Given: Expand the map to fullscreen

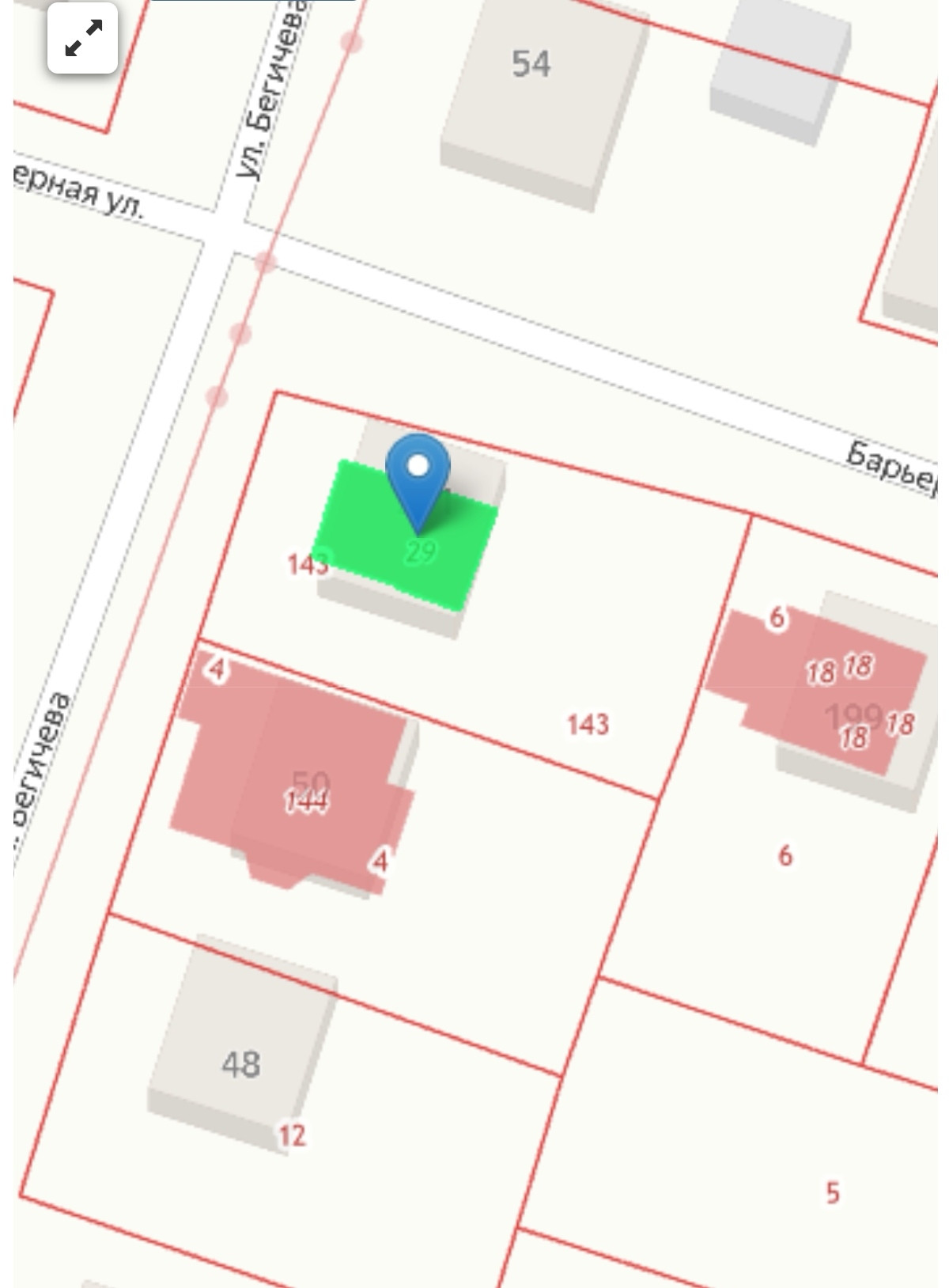Looking at the screenshot, I should [x=83, y=38].
